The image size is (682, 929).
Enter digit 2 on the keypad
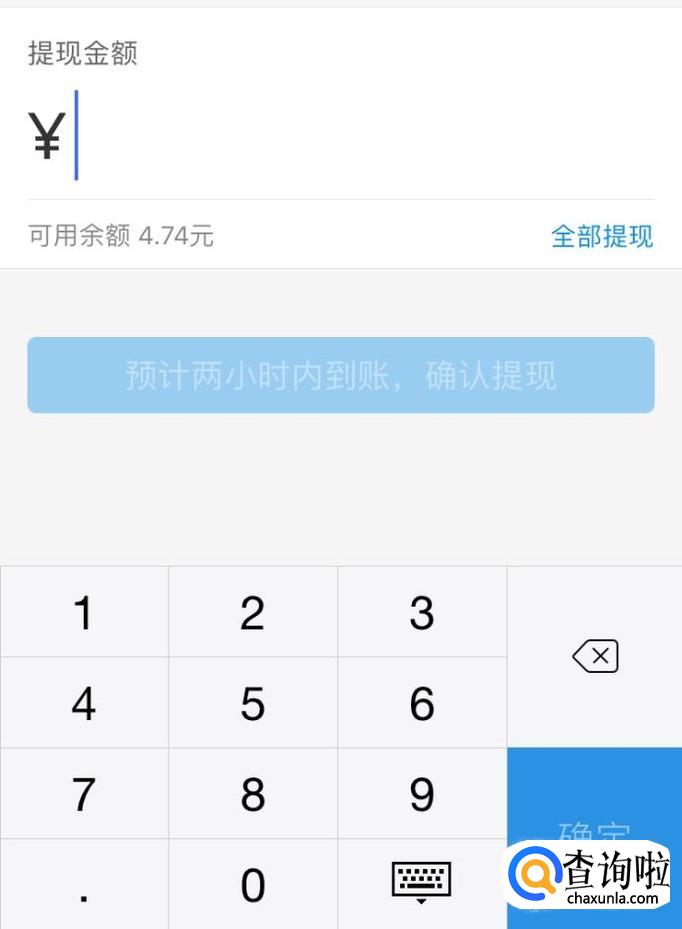click(253, 612)
